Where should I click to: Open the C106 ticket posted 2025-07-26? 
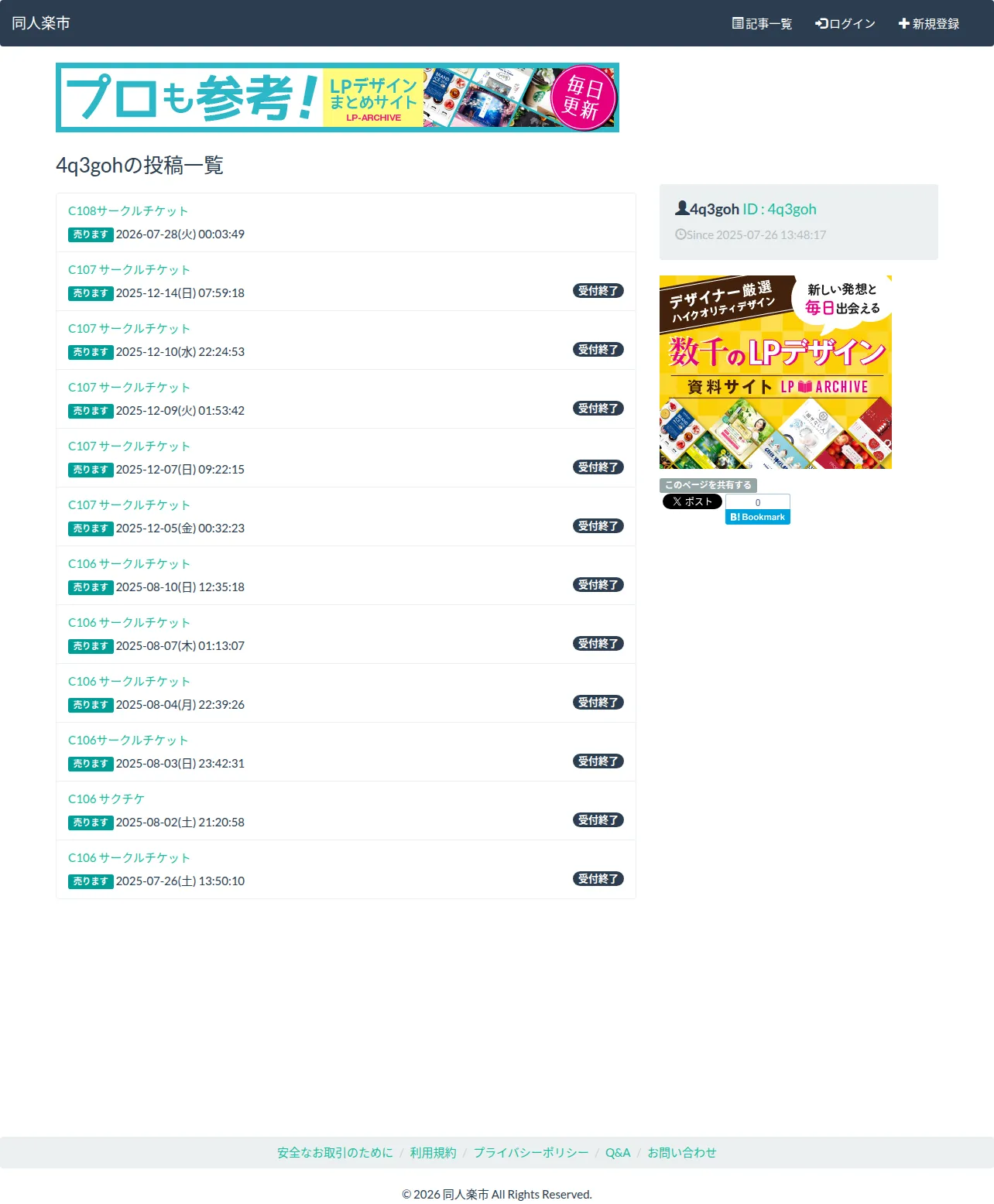(x=129, y=858)
